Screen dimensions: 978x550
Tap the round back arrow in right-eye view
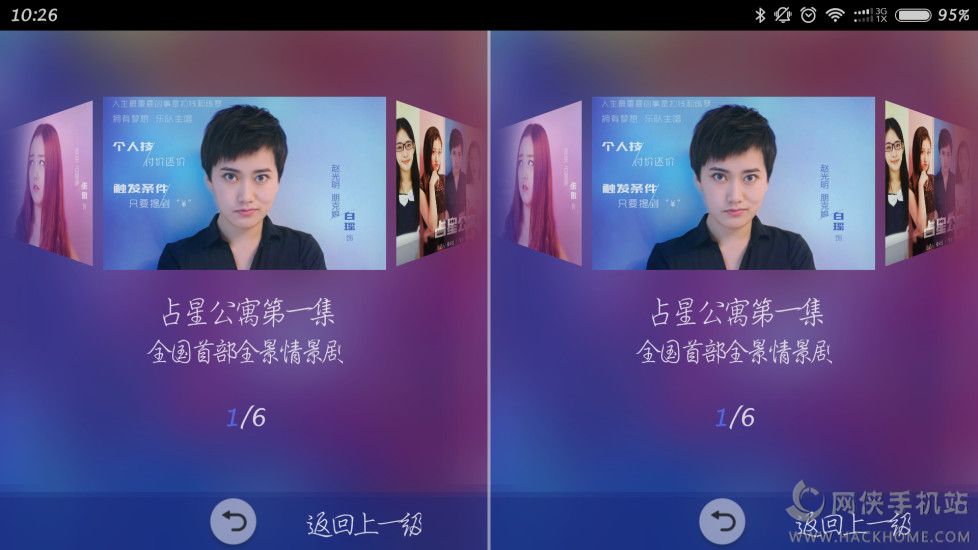pos(722,521)
